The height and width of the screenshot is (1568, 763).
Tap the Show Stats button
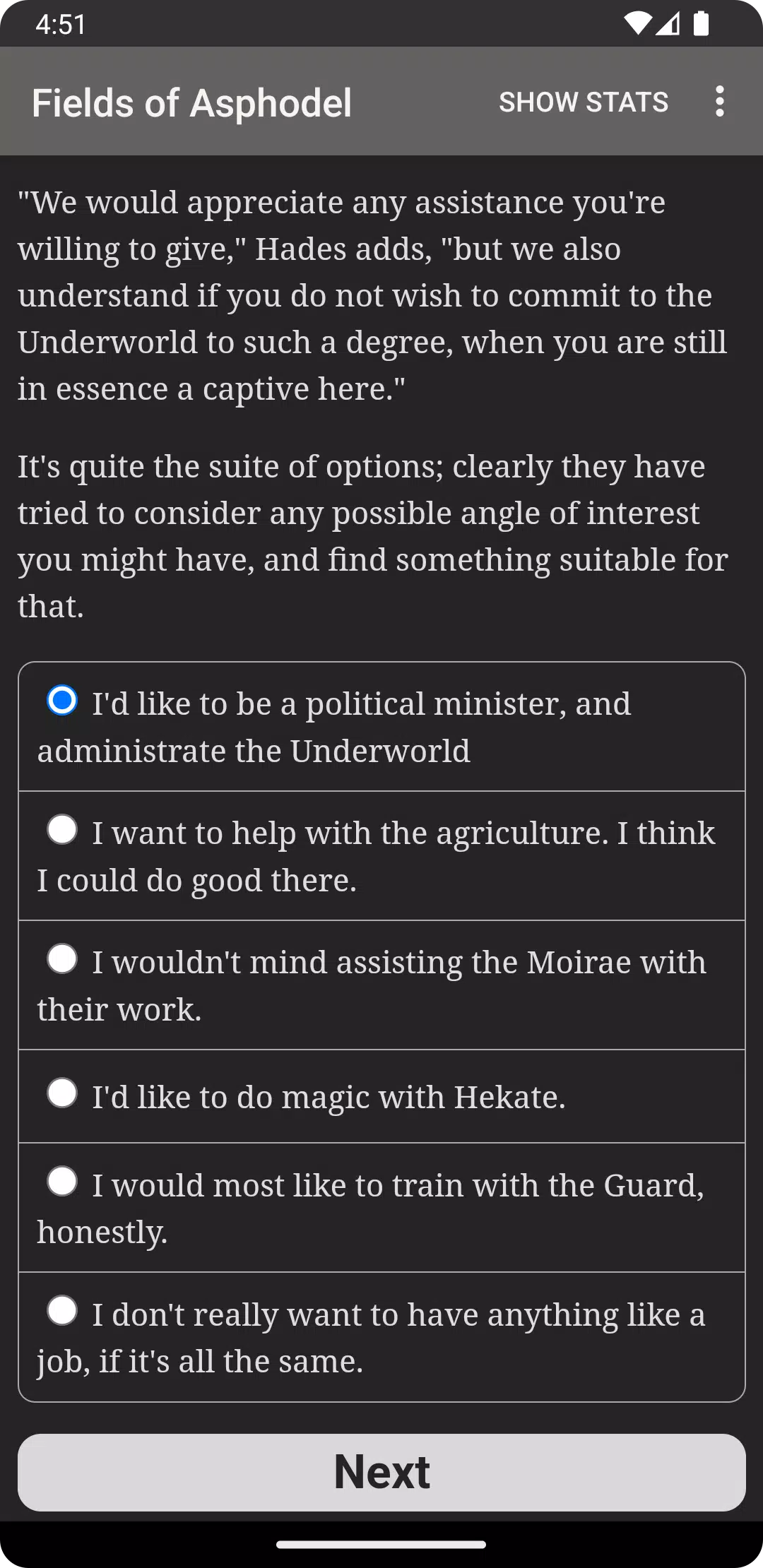[x=584, y=102]
